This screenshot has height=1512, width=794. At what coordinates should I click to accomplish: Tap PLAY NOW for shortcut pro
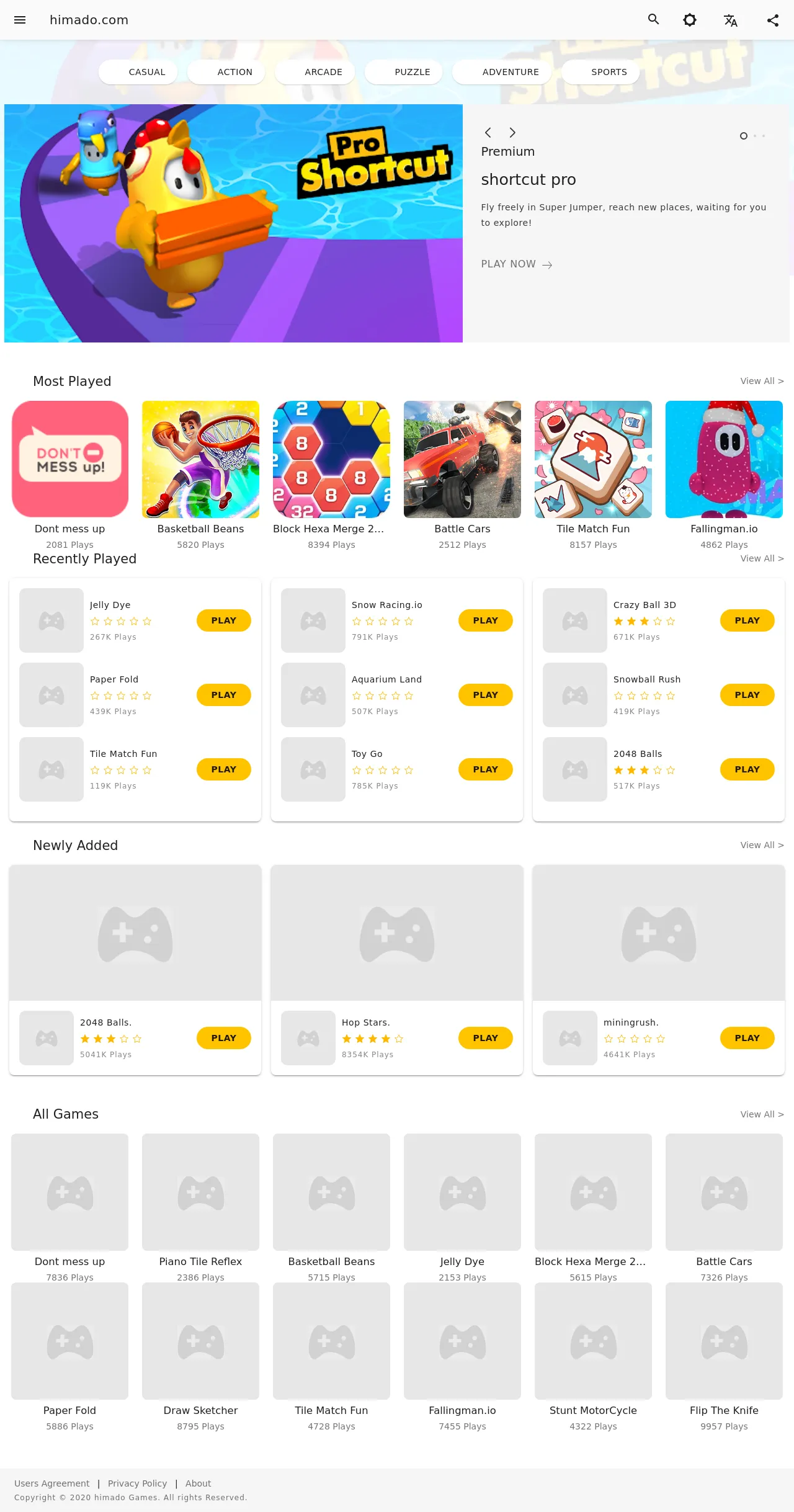tap(517, 264)
